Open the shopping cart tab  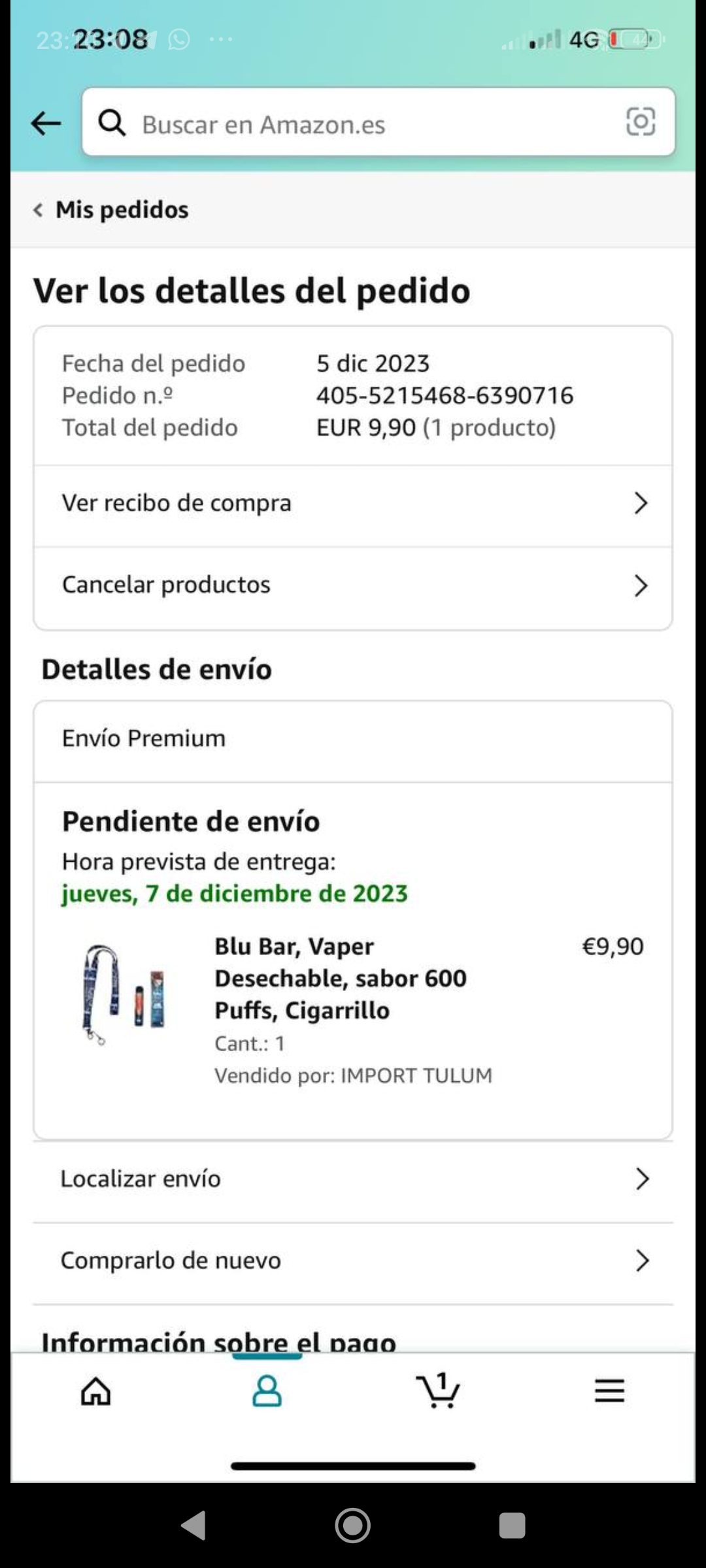(x=438, y=1390)
